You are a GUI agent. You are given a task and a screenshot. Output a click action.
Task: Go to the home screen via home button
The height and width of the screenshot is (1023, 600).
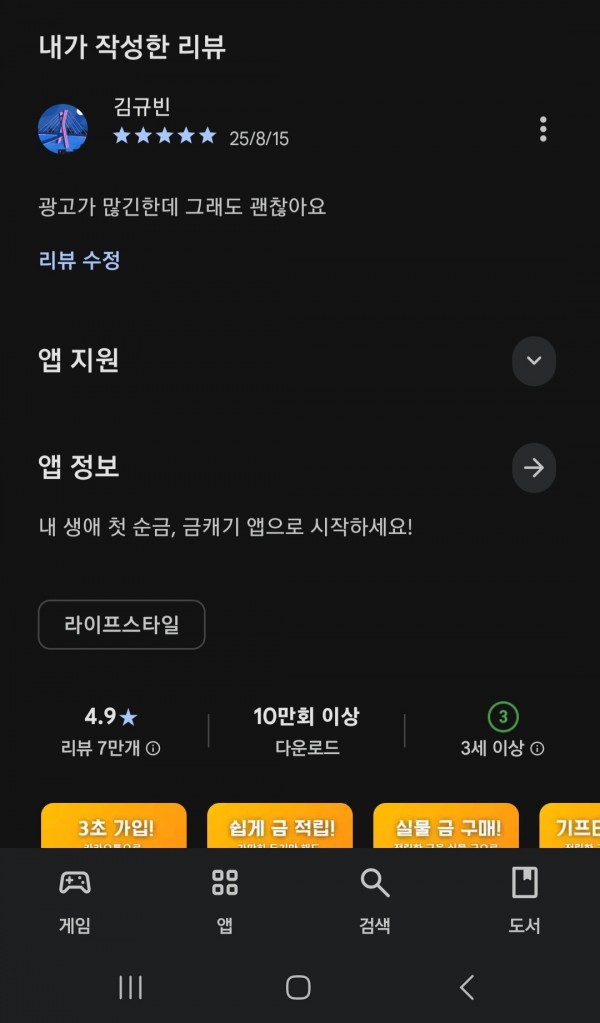click(298, 987)
